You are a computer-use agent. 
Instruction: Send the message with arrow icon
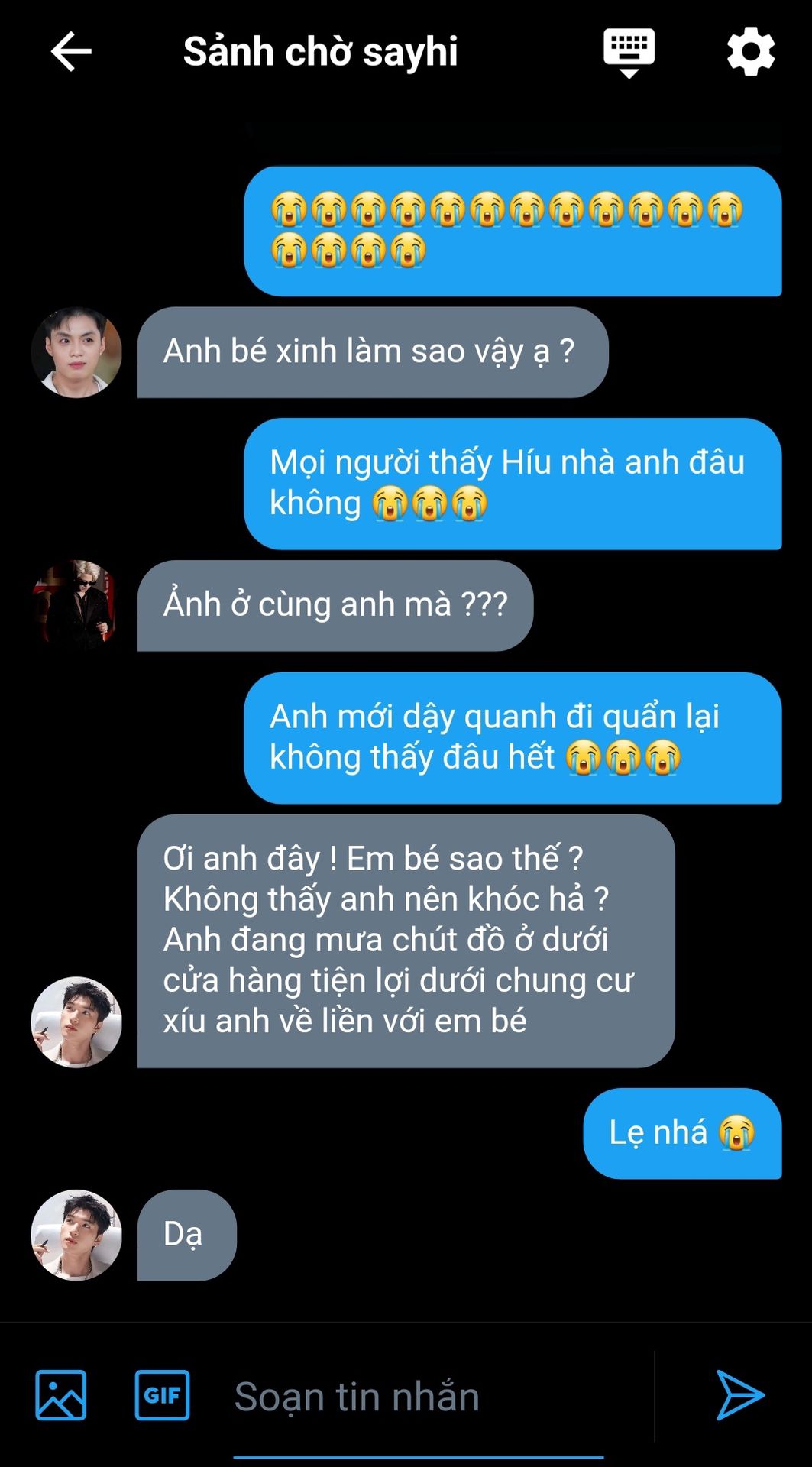(739, 1395)
